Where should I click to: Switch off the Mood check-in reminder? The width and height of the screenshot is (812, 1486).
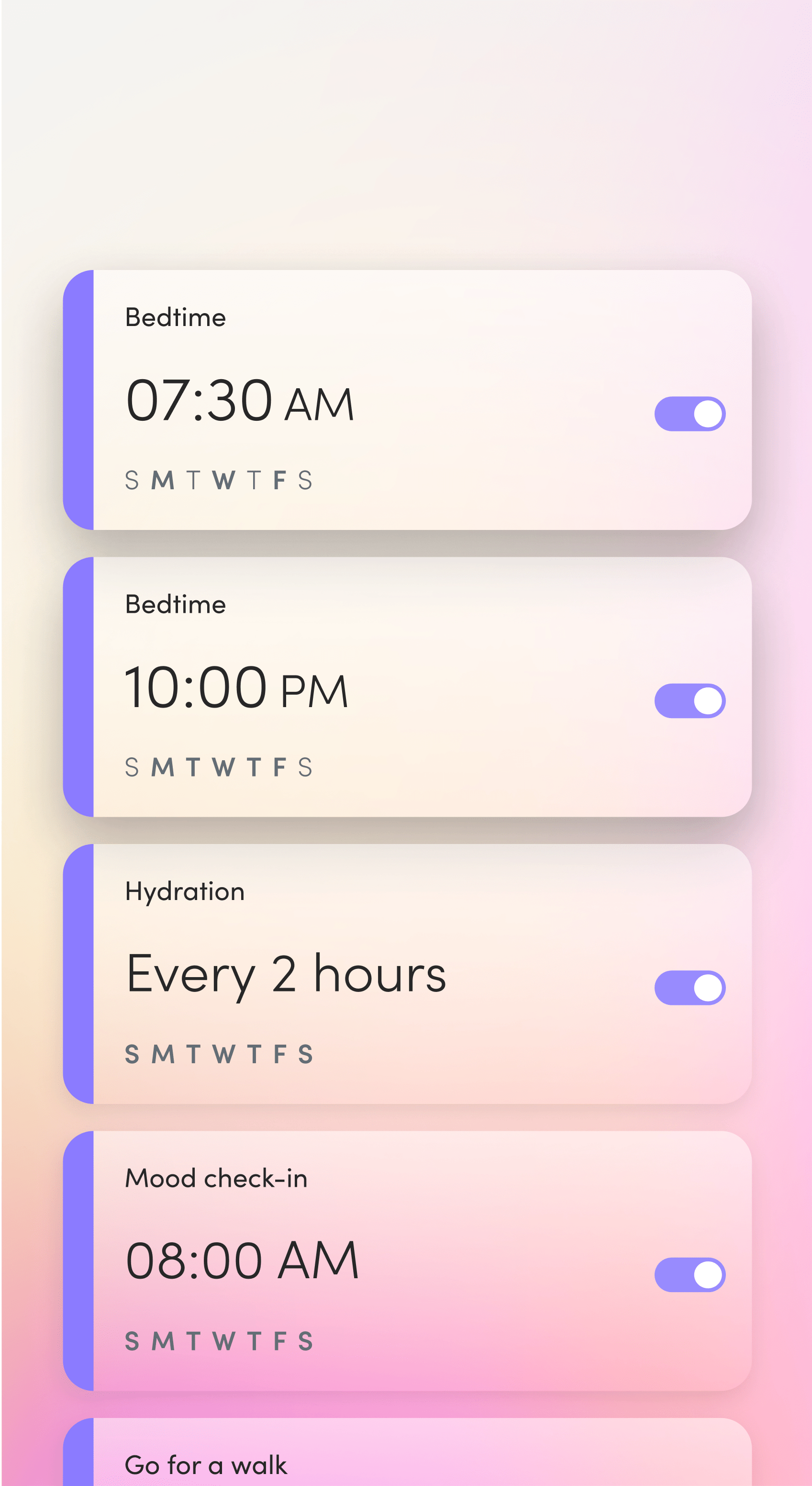(690, 1275)
